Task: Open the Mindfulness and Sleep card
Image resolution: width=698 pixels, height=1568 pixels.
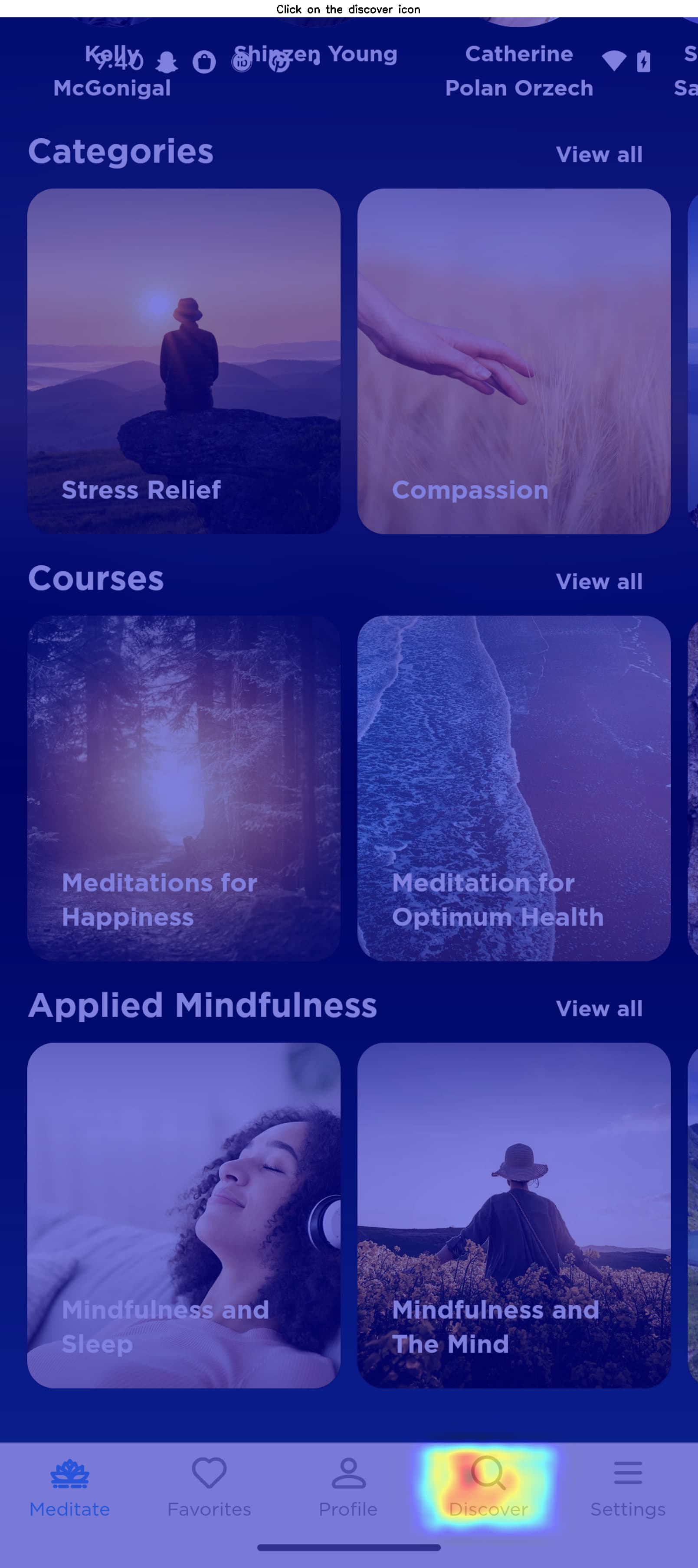Action: click(184, 1215)
